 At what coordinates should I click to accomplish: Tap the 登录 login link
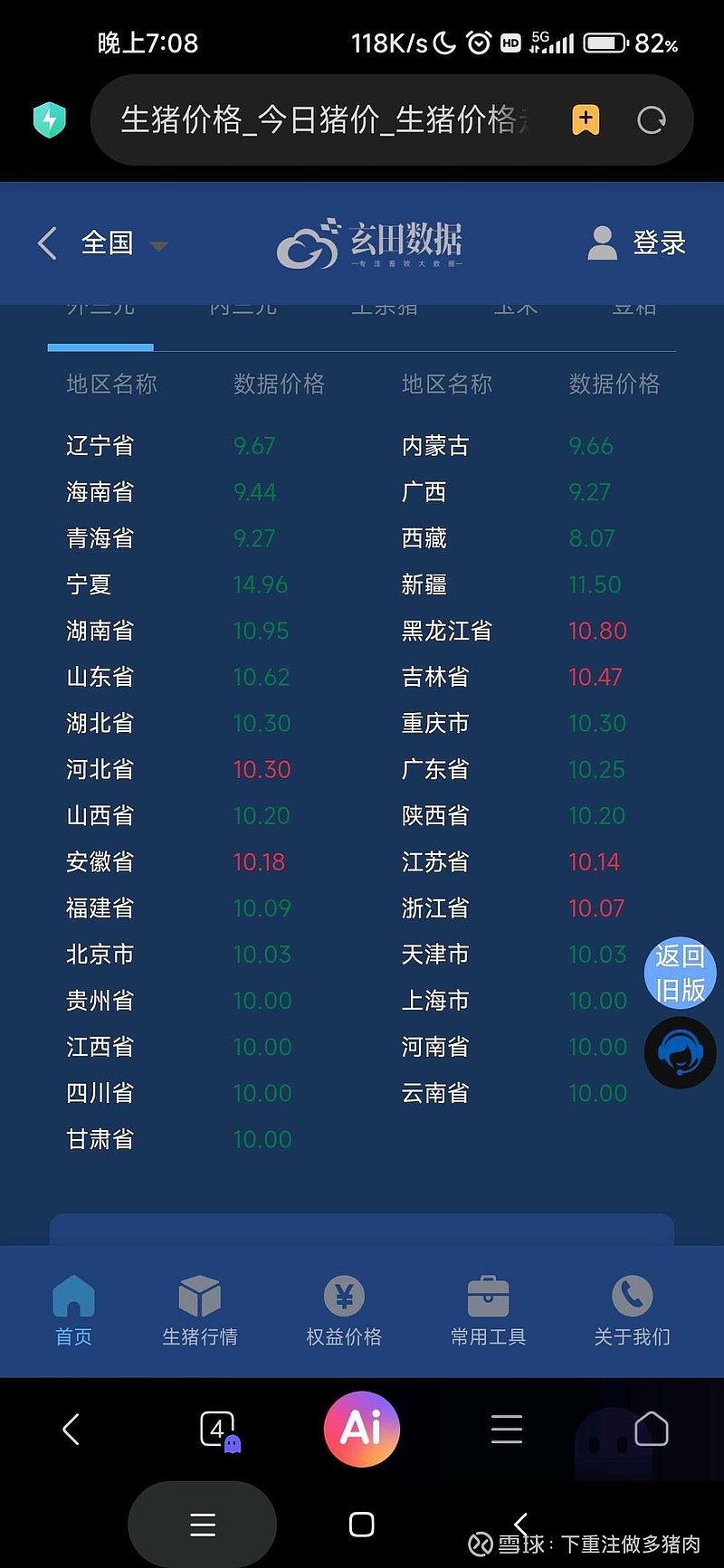tap(659, 243)
